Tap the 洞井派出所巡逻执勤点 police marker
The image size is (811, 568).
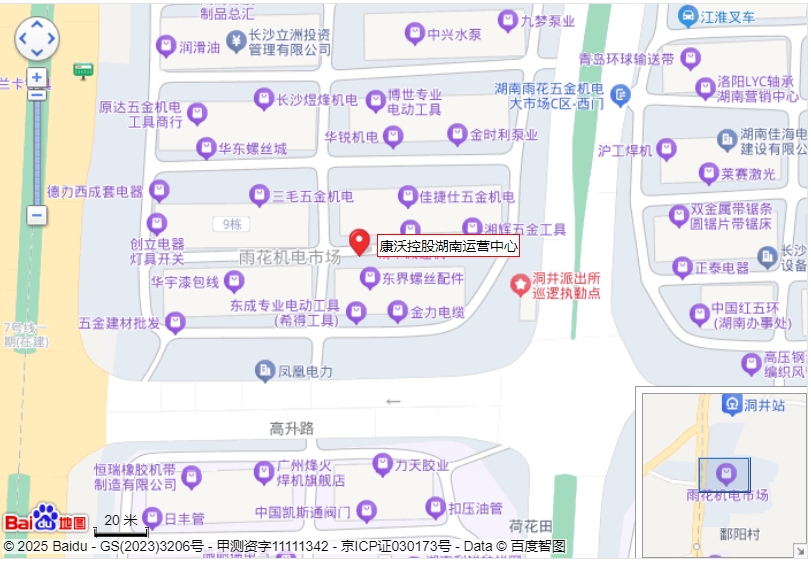520,285
